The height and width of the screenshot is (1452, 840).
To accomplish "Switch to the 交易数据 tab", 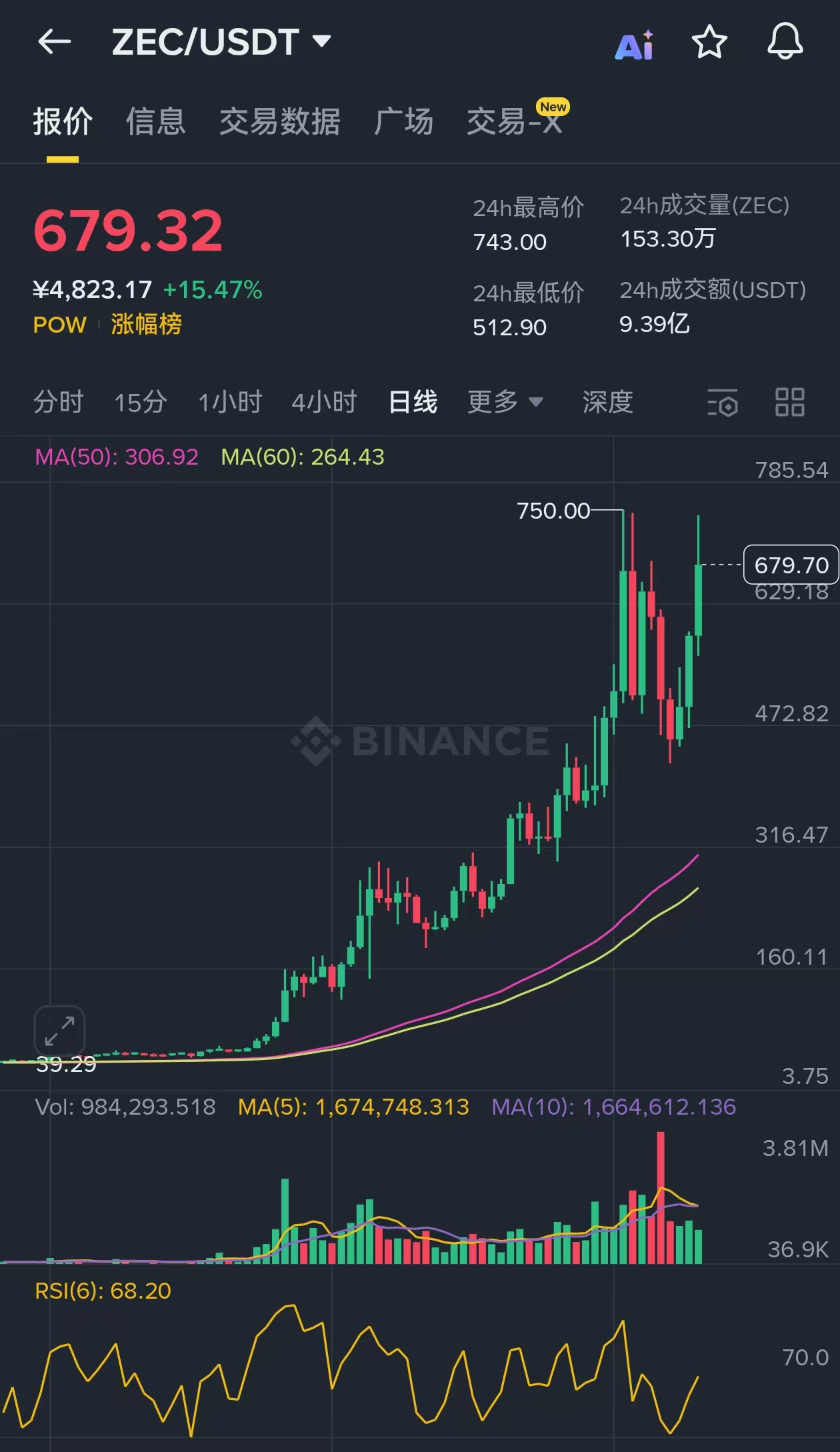I will (280, 122).
